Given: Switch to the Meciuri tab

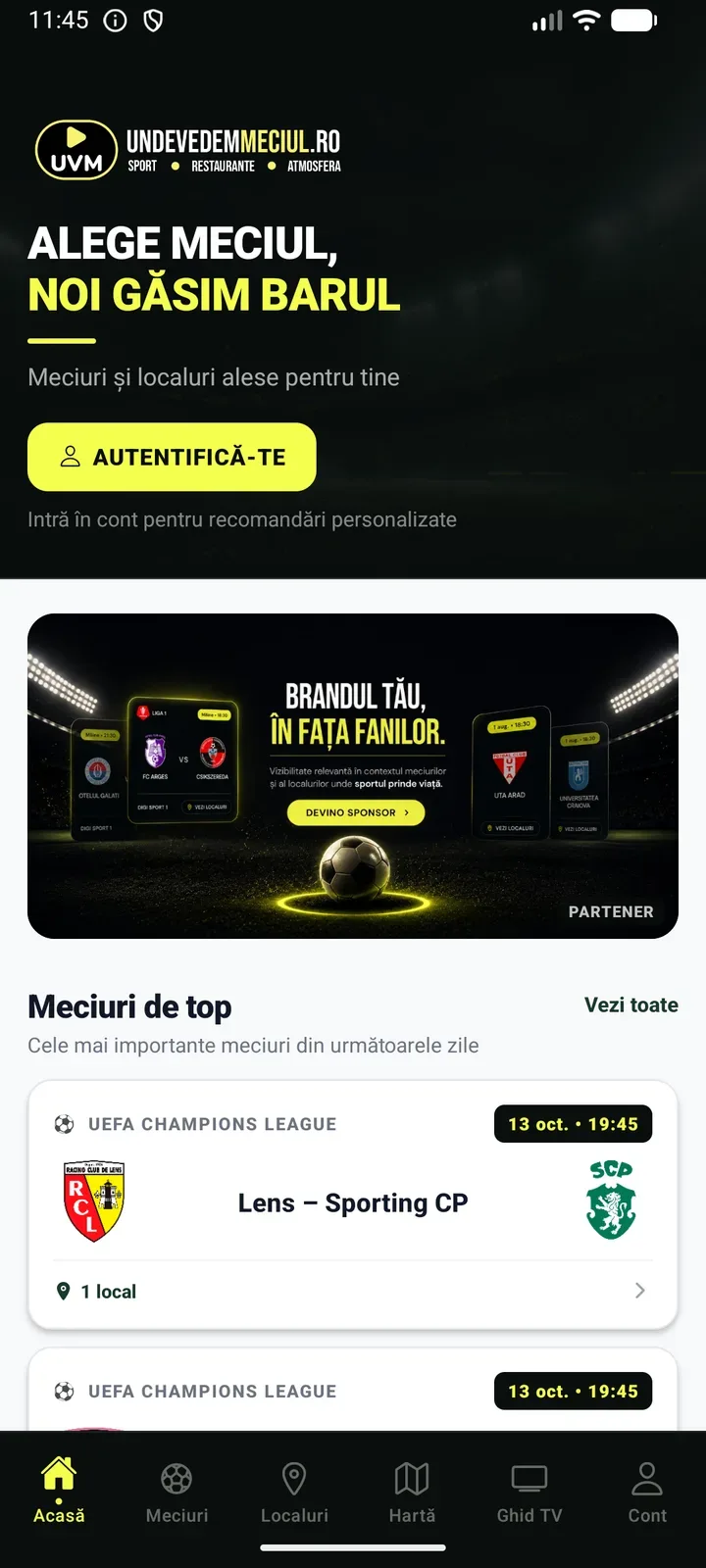Looking at the screenshot, I should pyautogui.click(x=176, y=1494).
